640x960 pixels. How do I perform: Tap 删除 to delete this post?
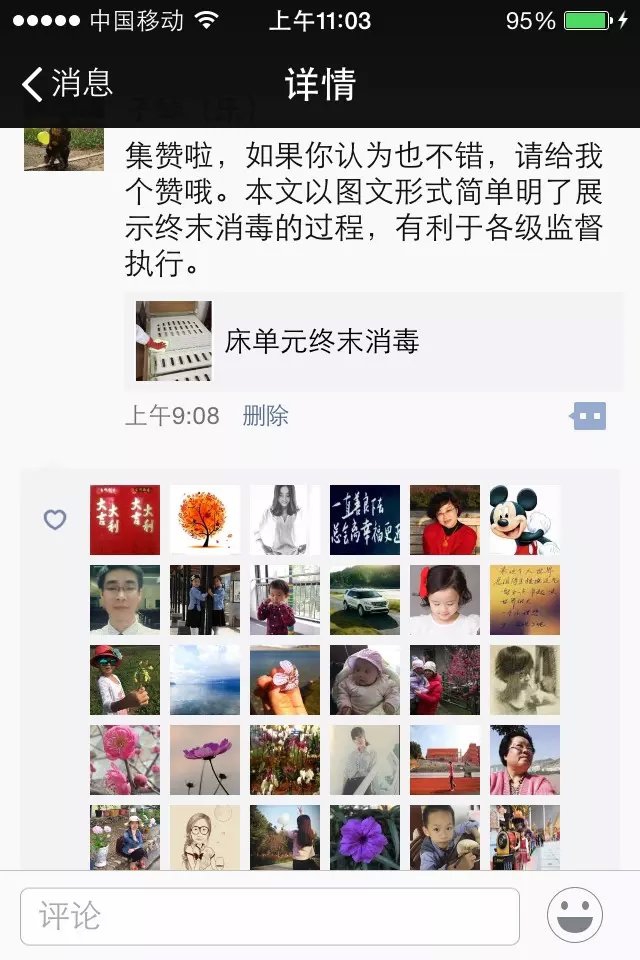(x=265, y=416)
